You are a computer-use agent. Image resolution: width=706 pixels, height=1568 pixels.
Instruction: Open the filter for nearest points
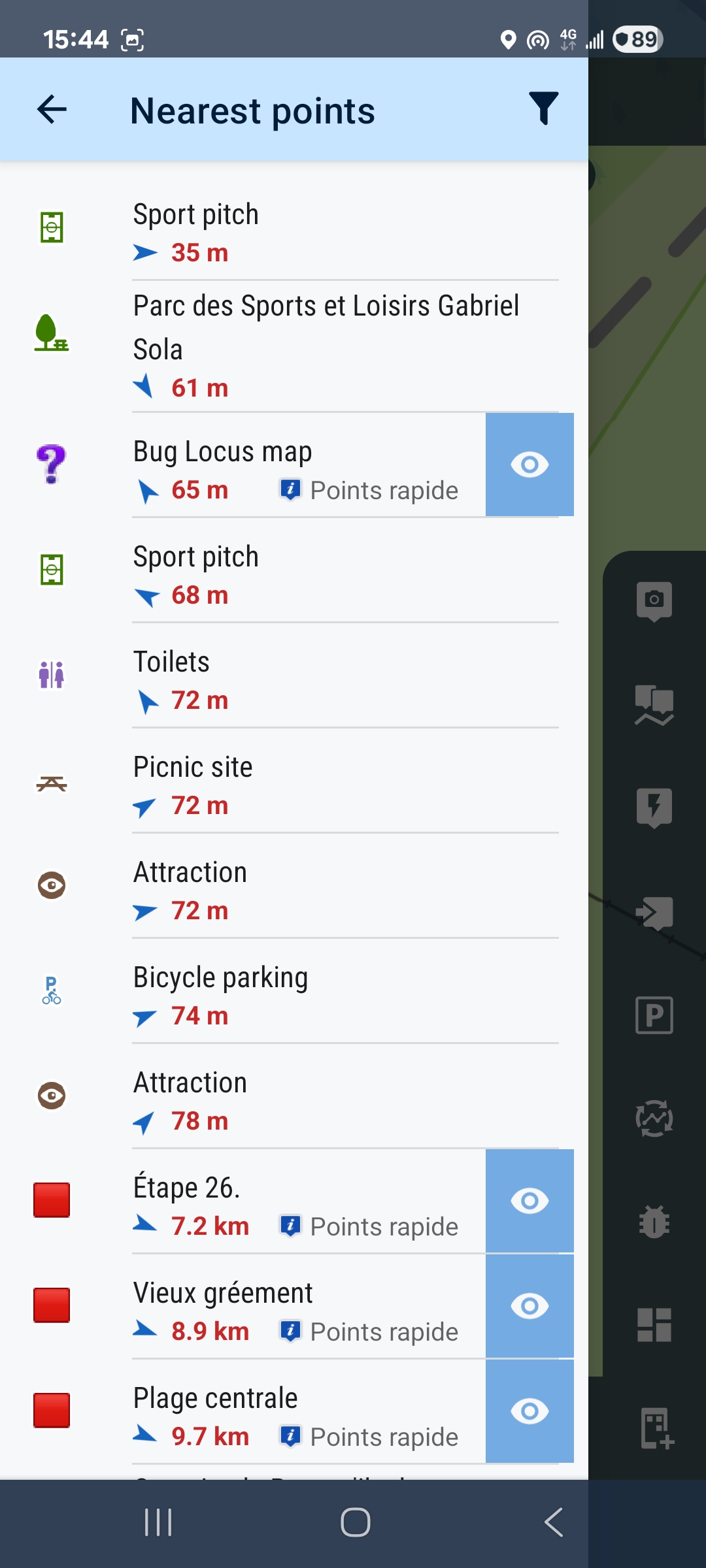pyautogui.click(x=543, y=109)
